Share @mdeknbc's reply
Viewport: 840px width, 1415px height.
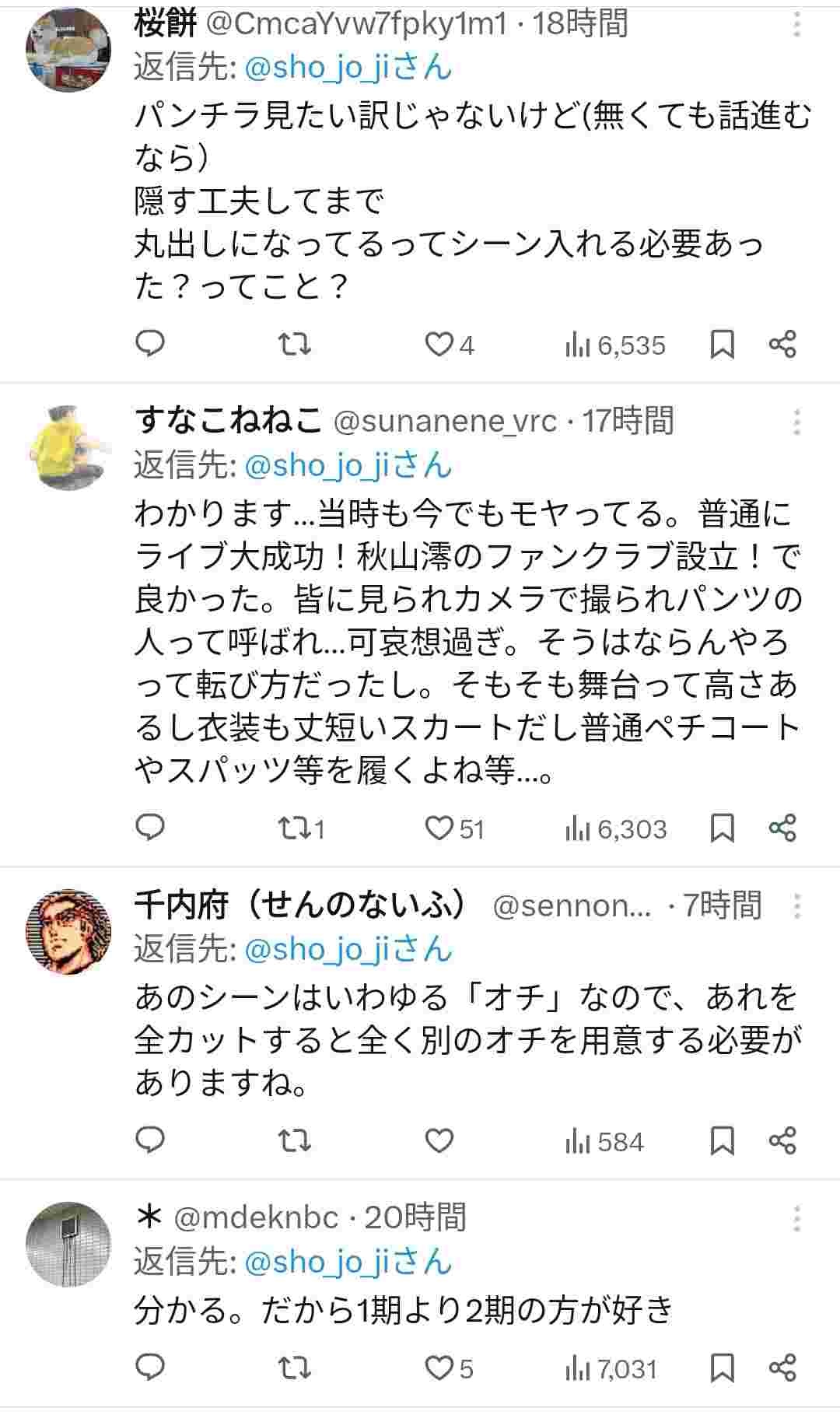pyautogui.click(x=782, y=1368)
